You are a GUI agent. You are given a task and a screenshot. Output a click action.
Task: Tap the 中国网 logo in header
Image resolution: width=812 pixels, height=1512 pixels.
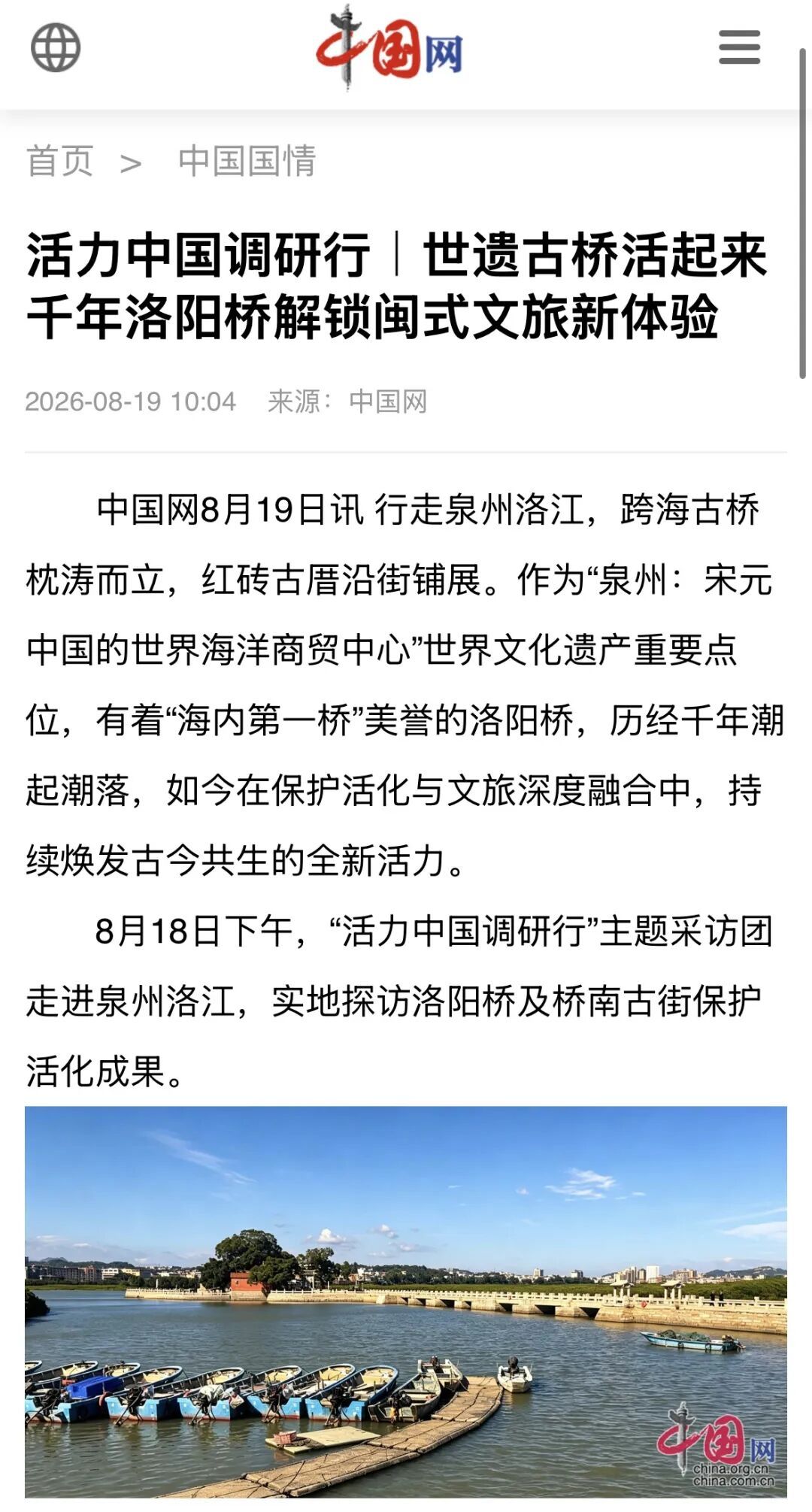(x=389, y=48)
